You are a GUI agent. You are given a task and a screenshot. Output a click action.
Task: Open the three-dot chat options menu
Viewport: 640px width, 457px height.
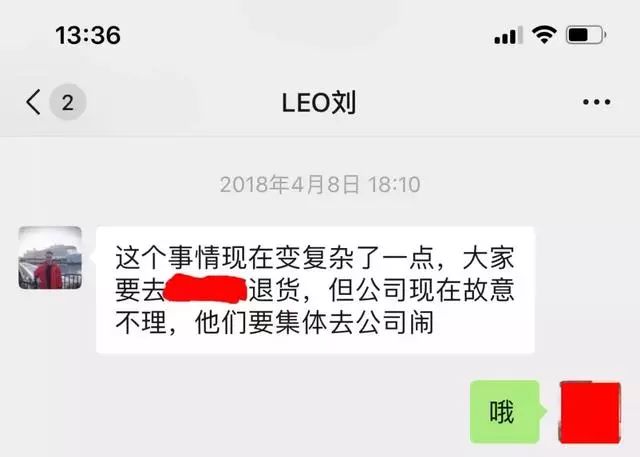point(595,102)
